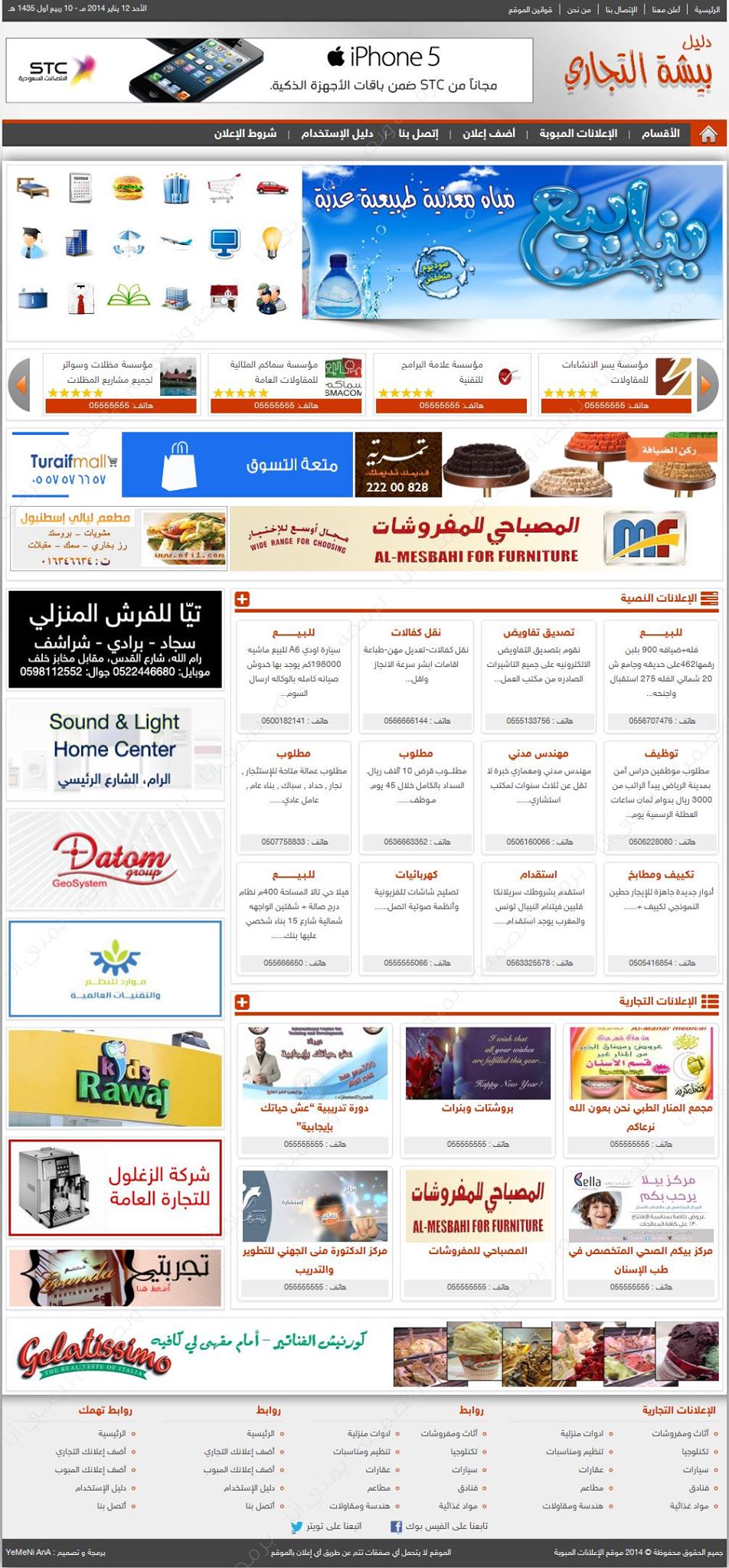Slide carousel with the left orange arrow
The width and height of the screenshot is (729, 1568).
tap(18, 384)
